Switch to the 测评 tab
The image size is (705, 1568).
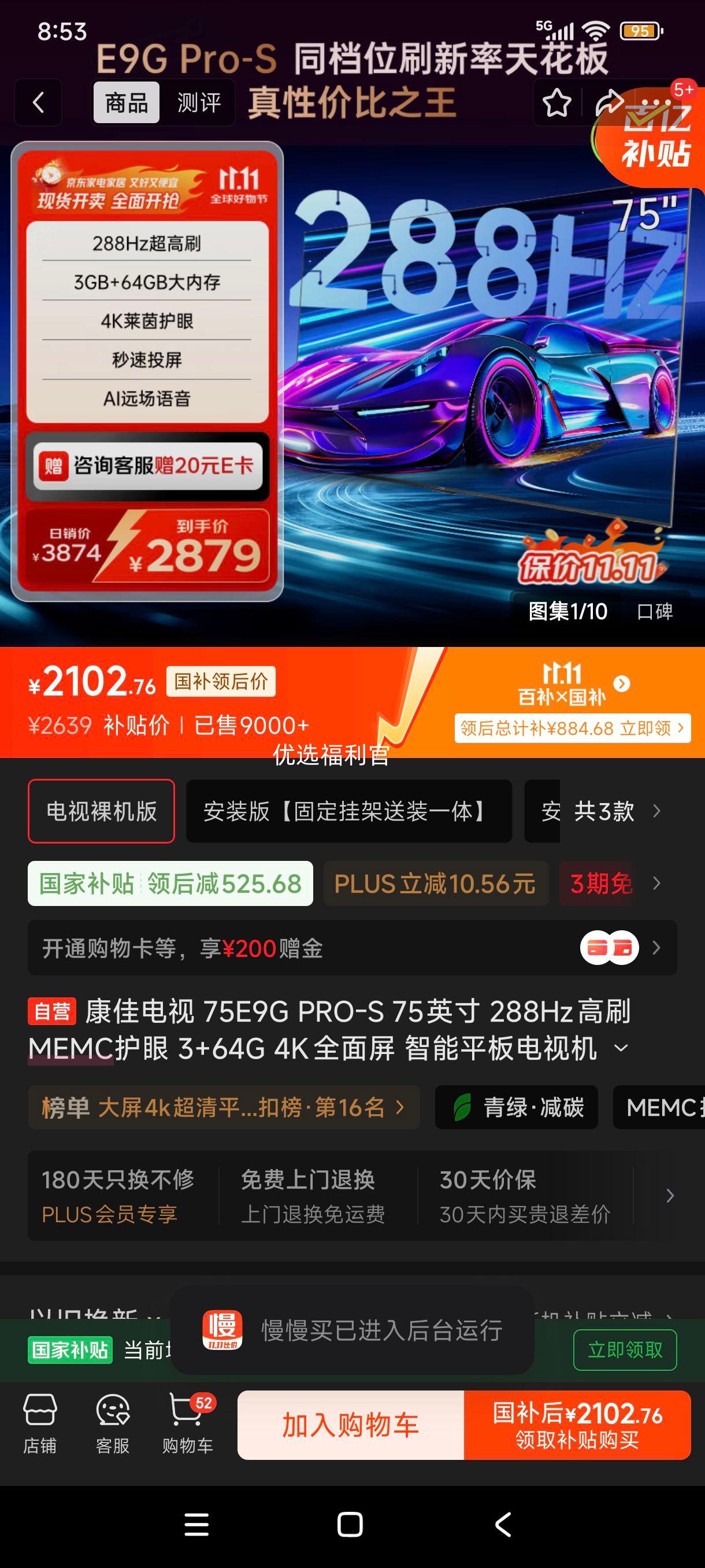199,102
